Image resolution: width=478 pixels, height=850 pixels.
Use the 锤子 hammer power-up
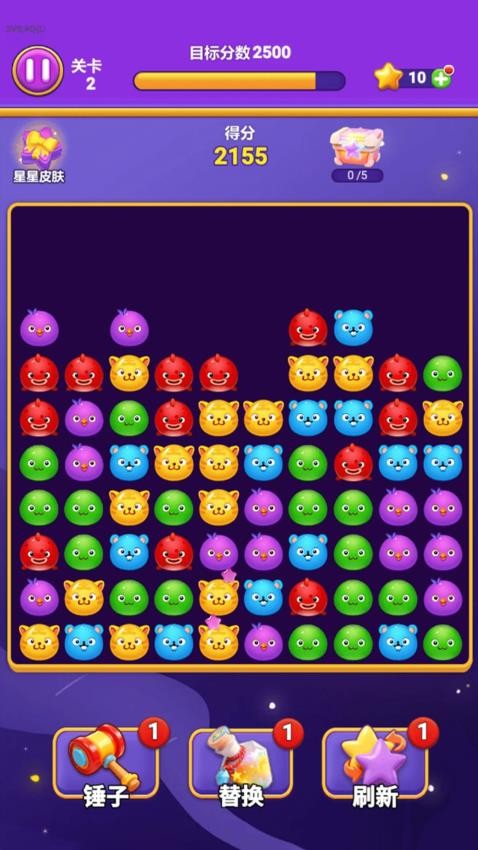pyautogui.click(x=106, y=763)
